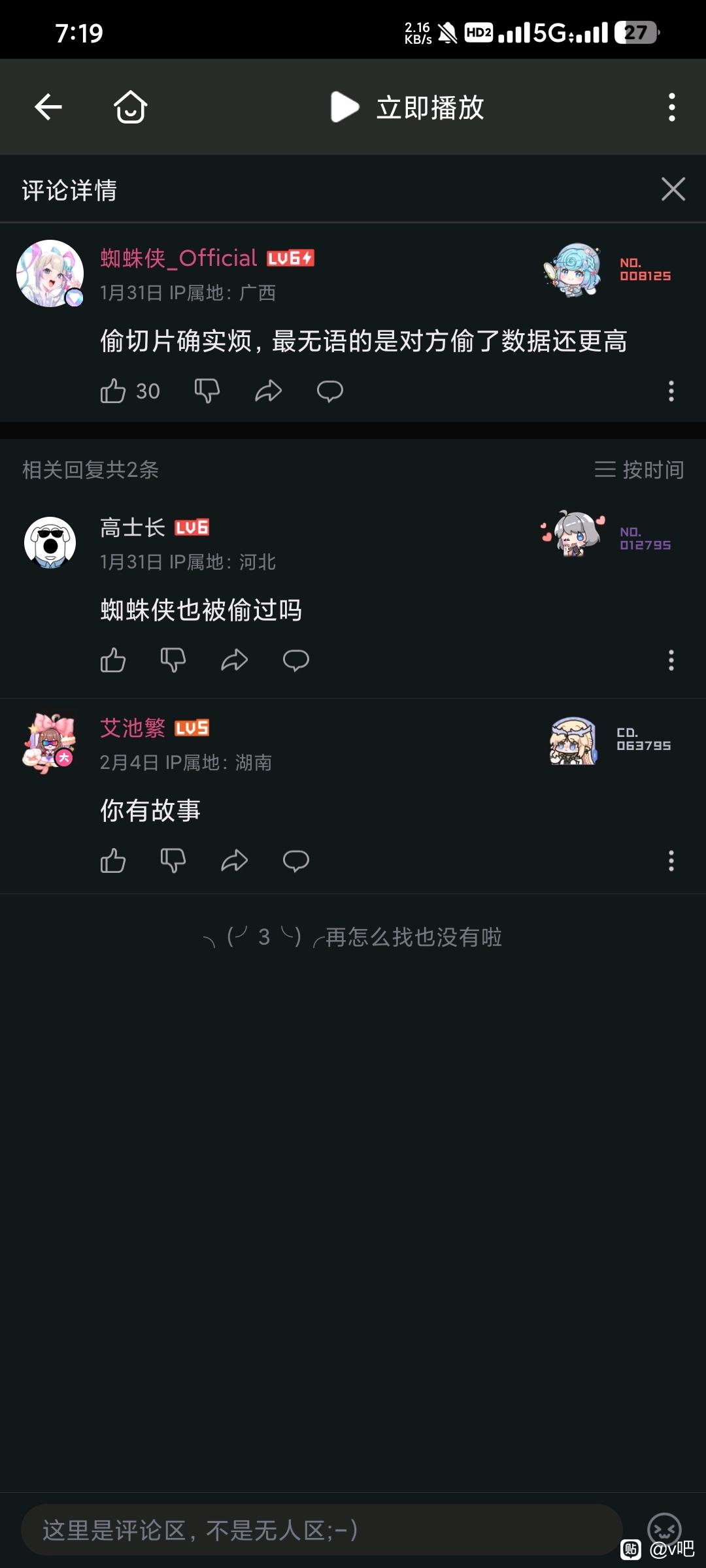Open the emoji picker beside comment box
This screenshot has height=1568, width=706.
664,1529
